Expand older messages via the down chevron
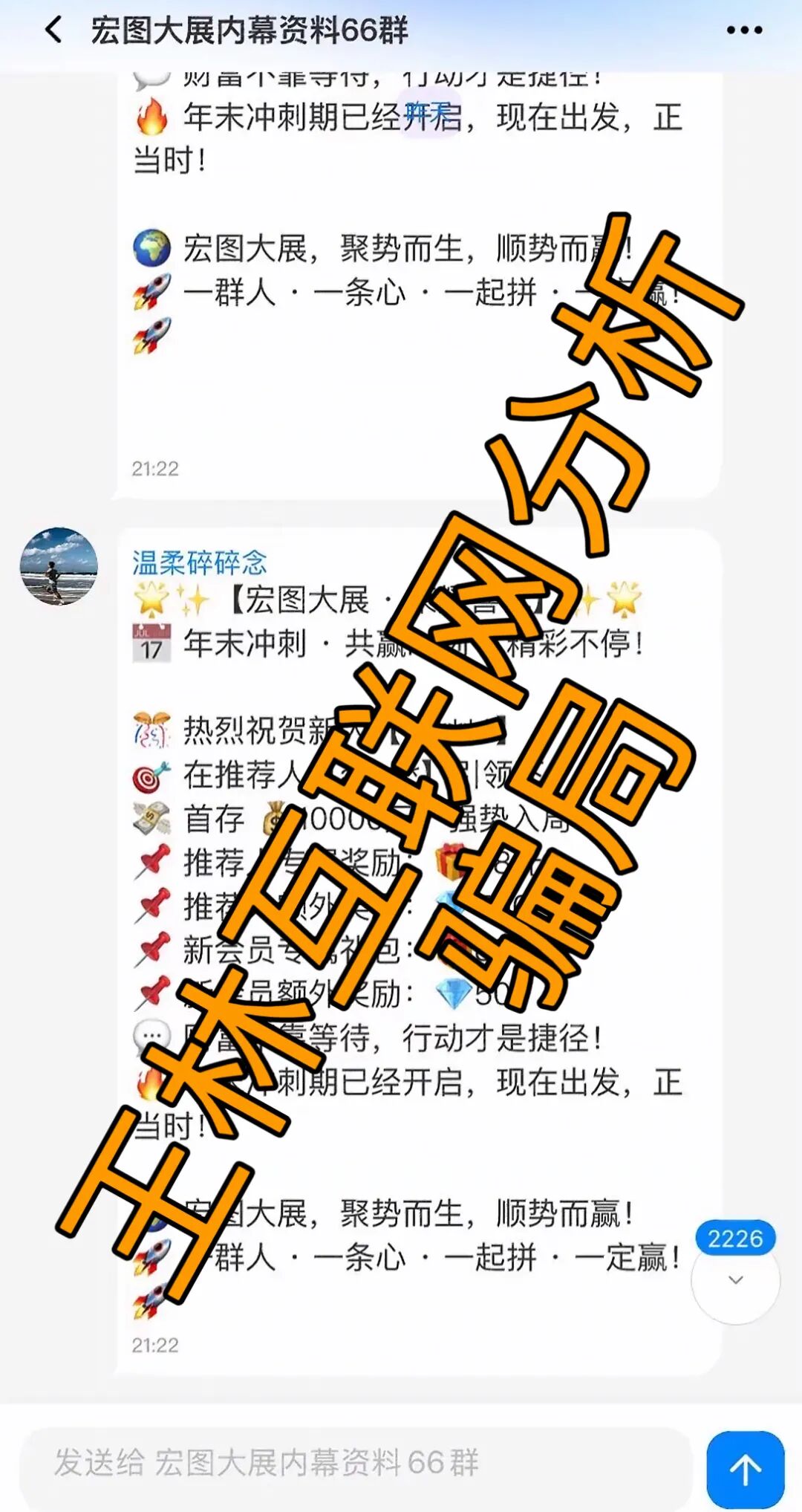The image size is (802, 1512). (x=734, y=1279)
